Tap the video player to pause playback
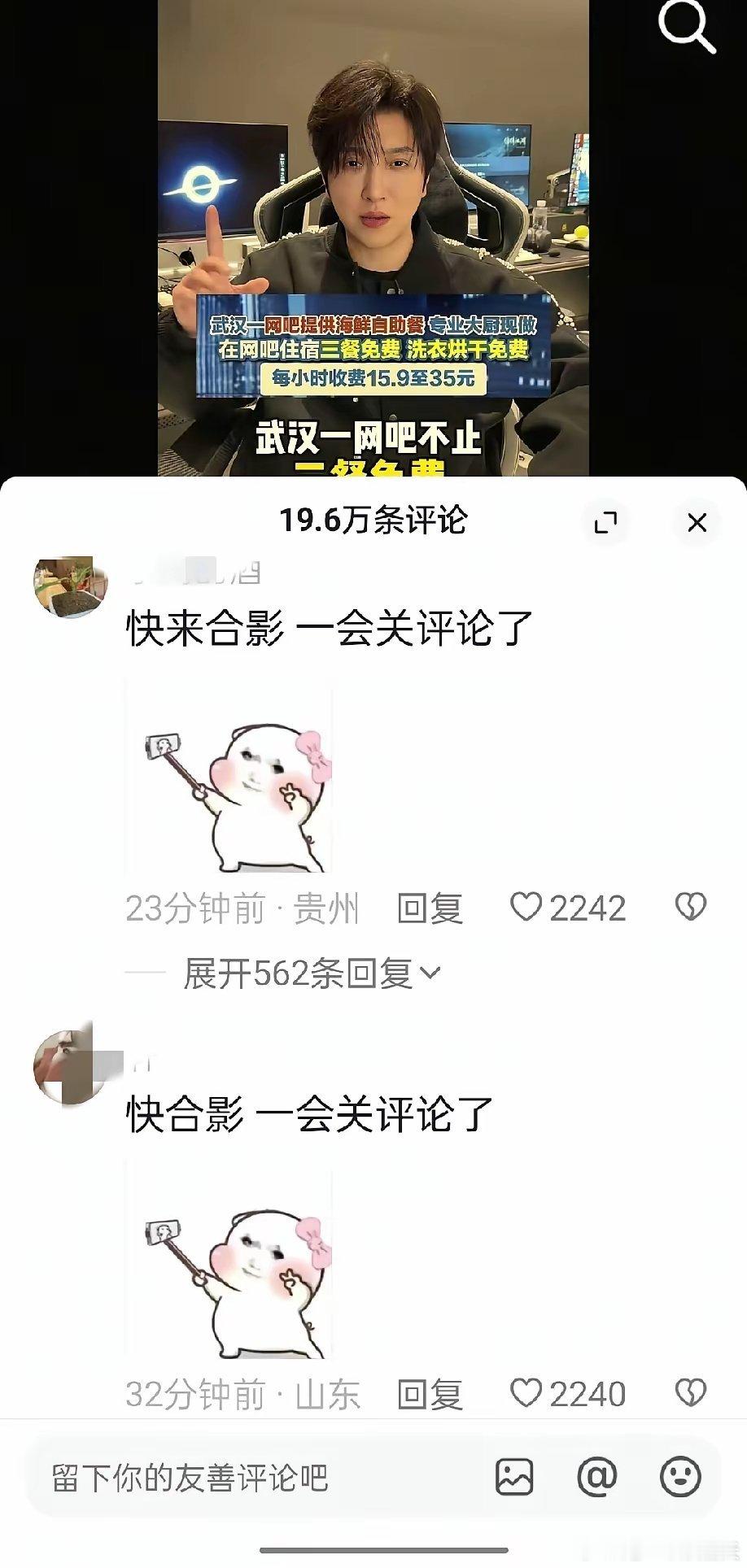This screenshot has width=747, height=1568. 373,236
